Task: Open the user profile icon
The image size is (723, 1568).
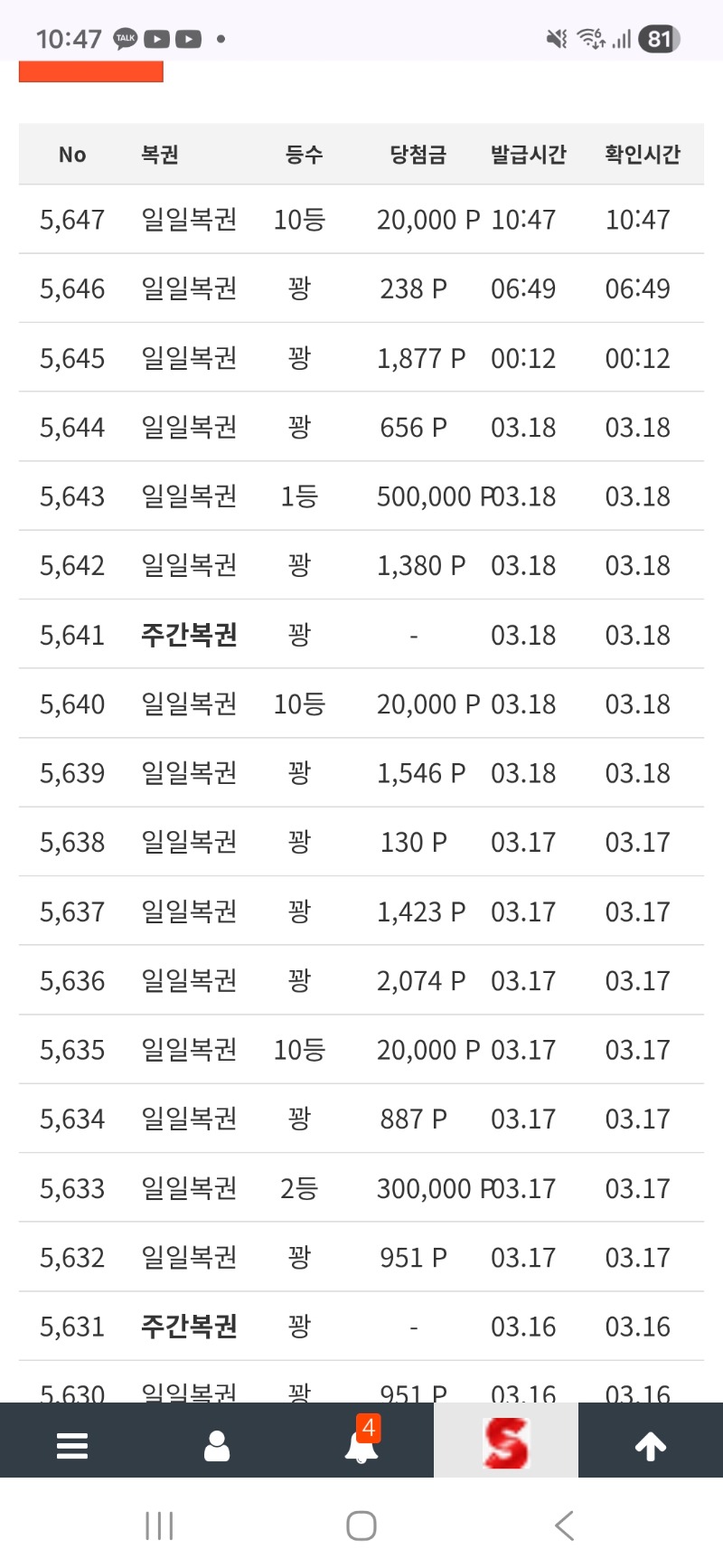Action: pos(217,1445)
